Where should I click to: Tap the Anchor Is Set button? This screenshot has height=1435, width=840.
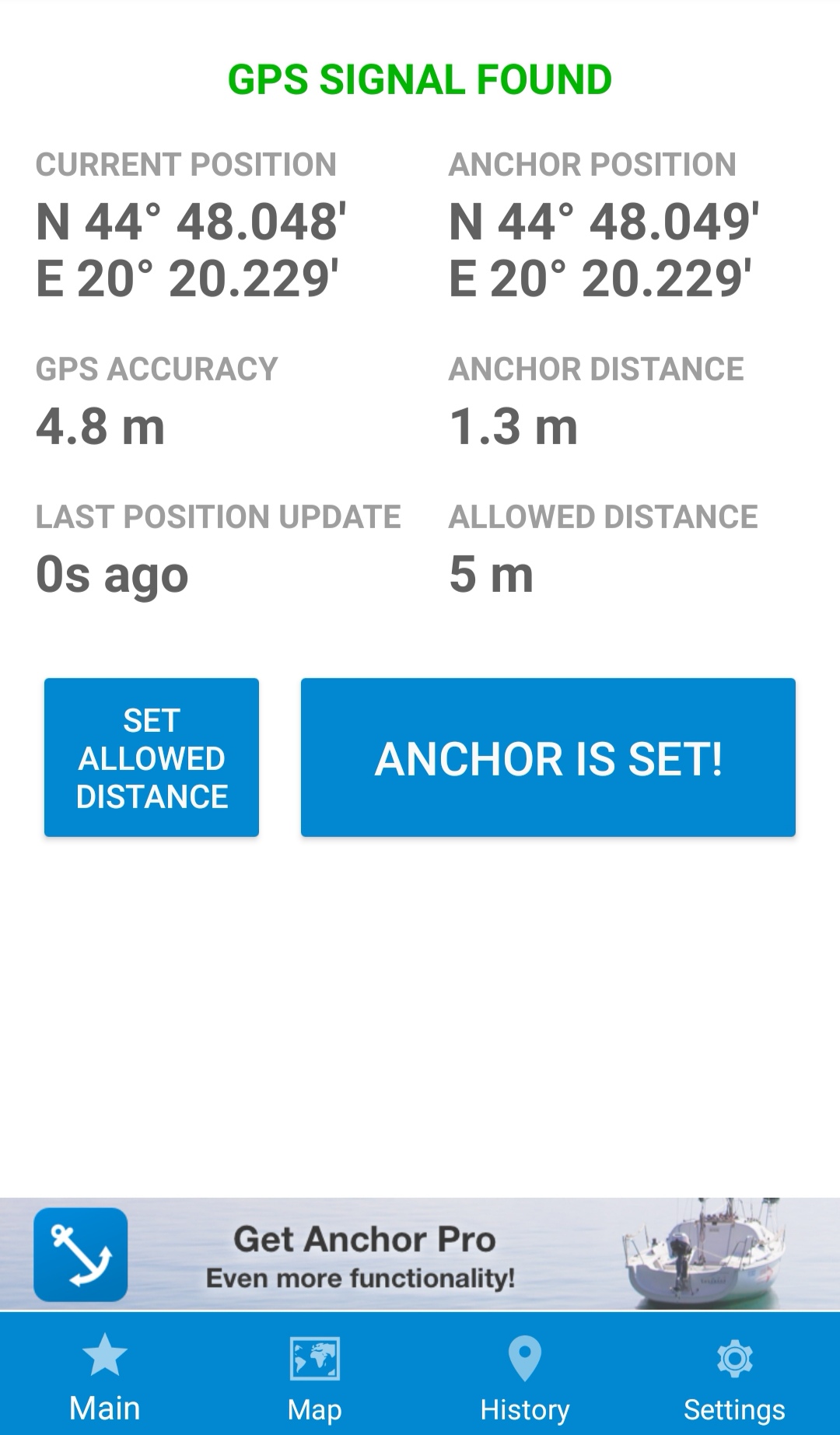pos(548,758)
